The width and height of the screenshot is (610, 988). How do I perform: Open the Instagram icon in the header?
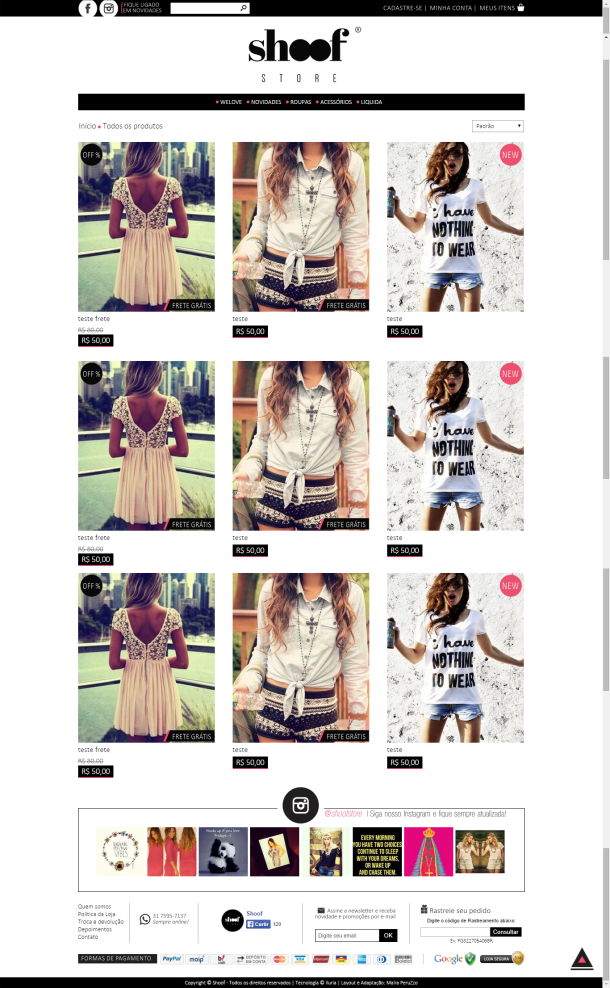pos(108,8)
